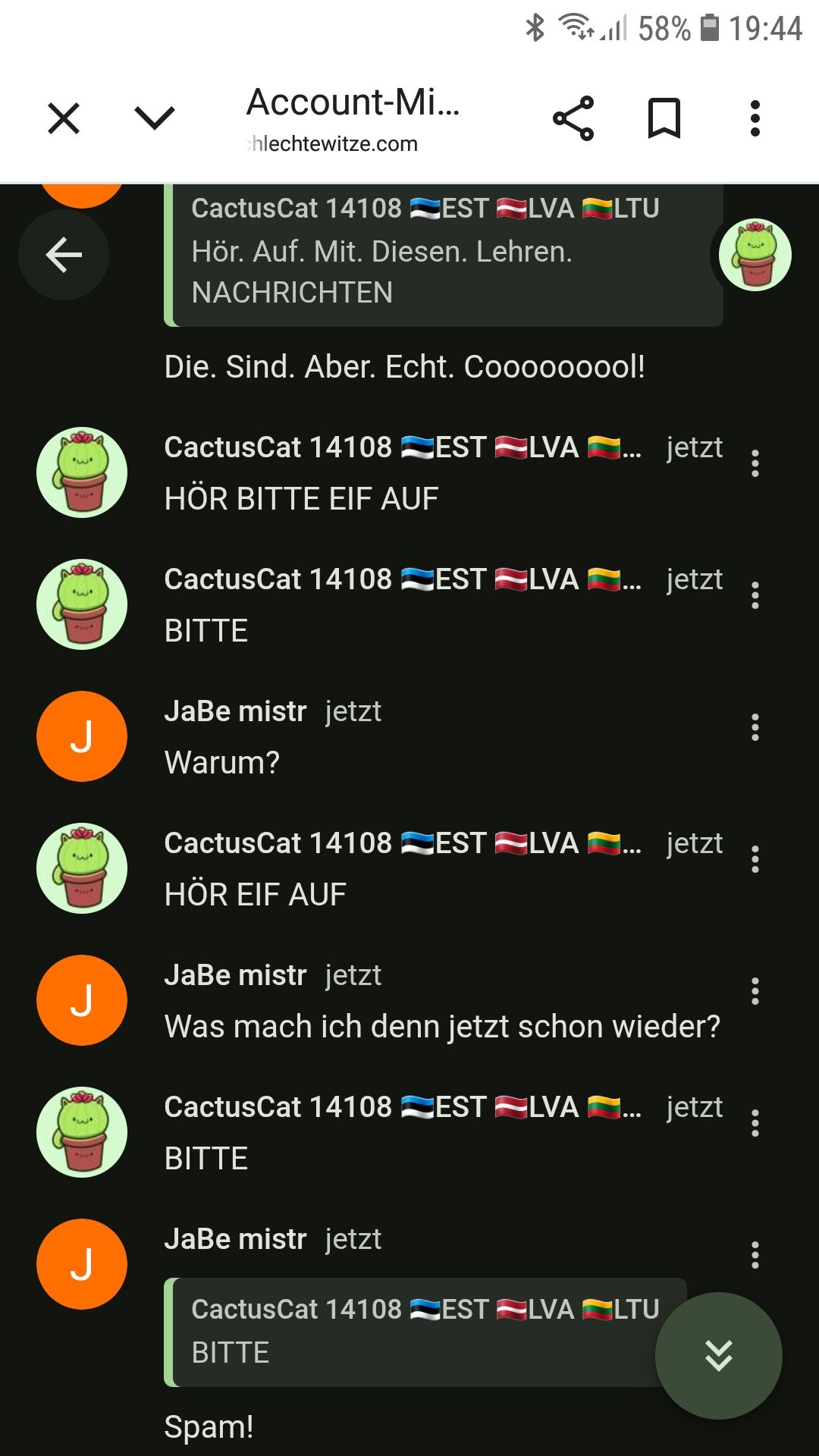819x1456 pixels.
Task: Open options for JaBe mistr's "Spam!" message
Action: [x=755, y=1255]
